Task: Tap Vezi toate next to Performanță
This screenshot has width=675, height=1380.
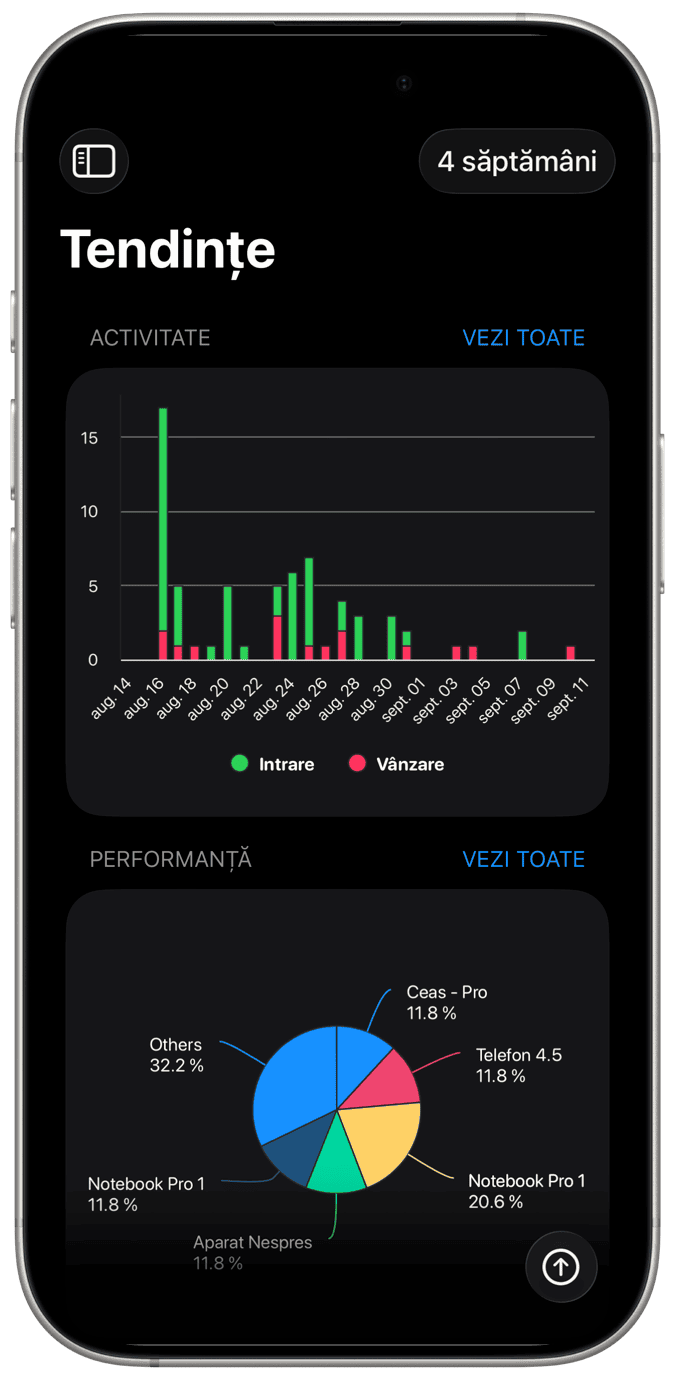Action: click(523, 859)
